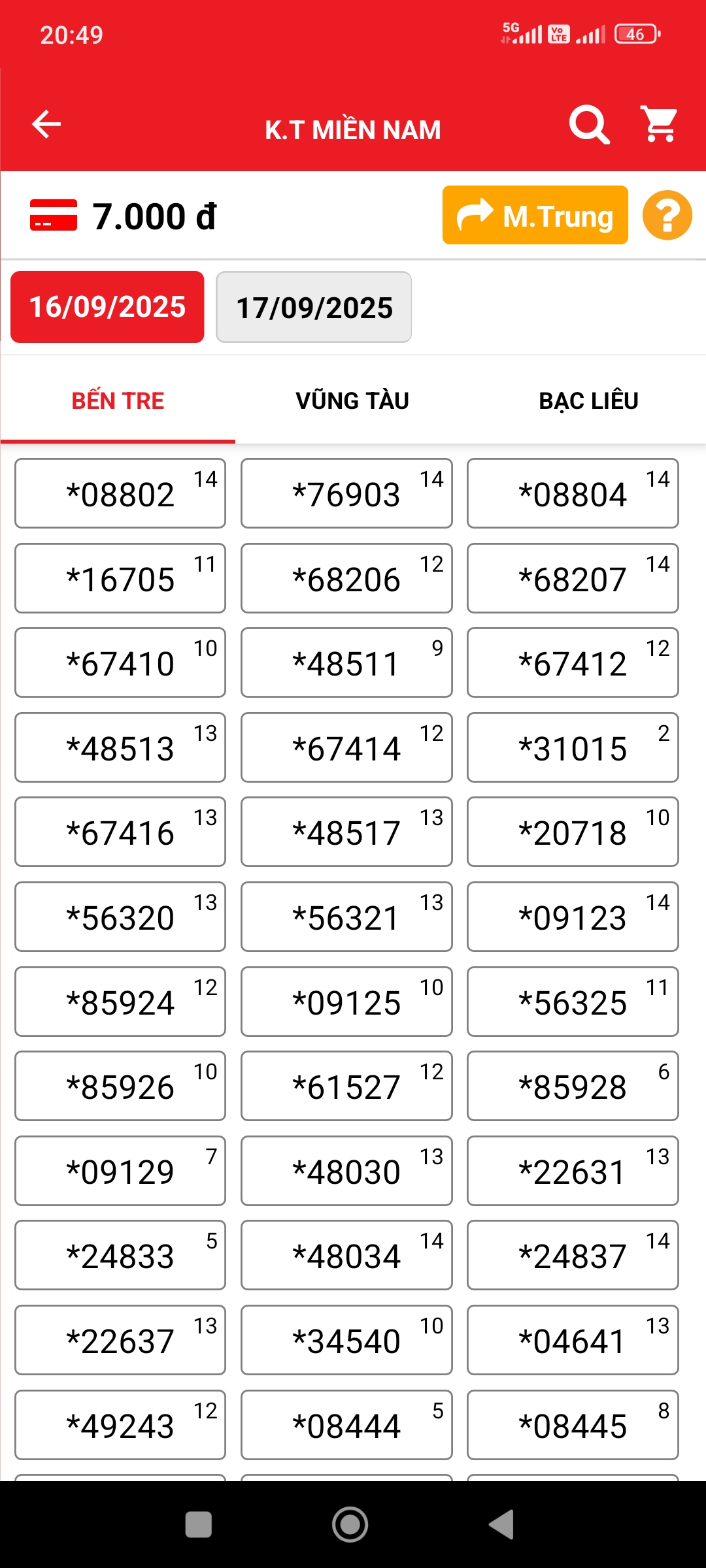The image size is (706, 1568).
Task: Open the search icon
Action: click(589, 124)
